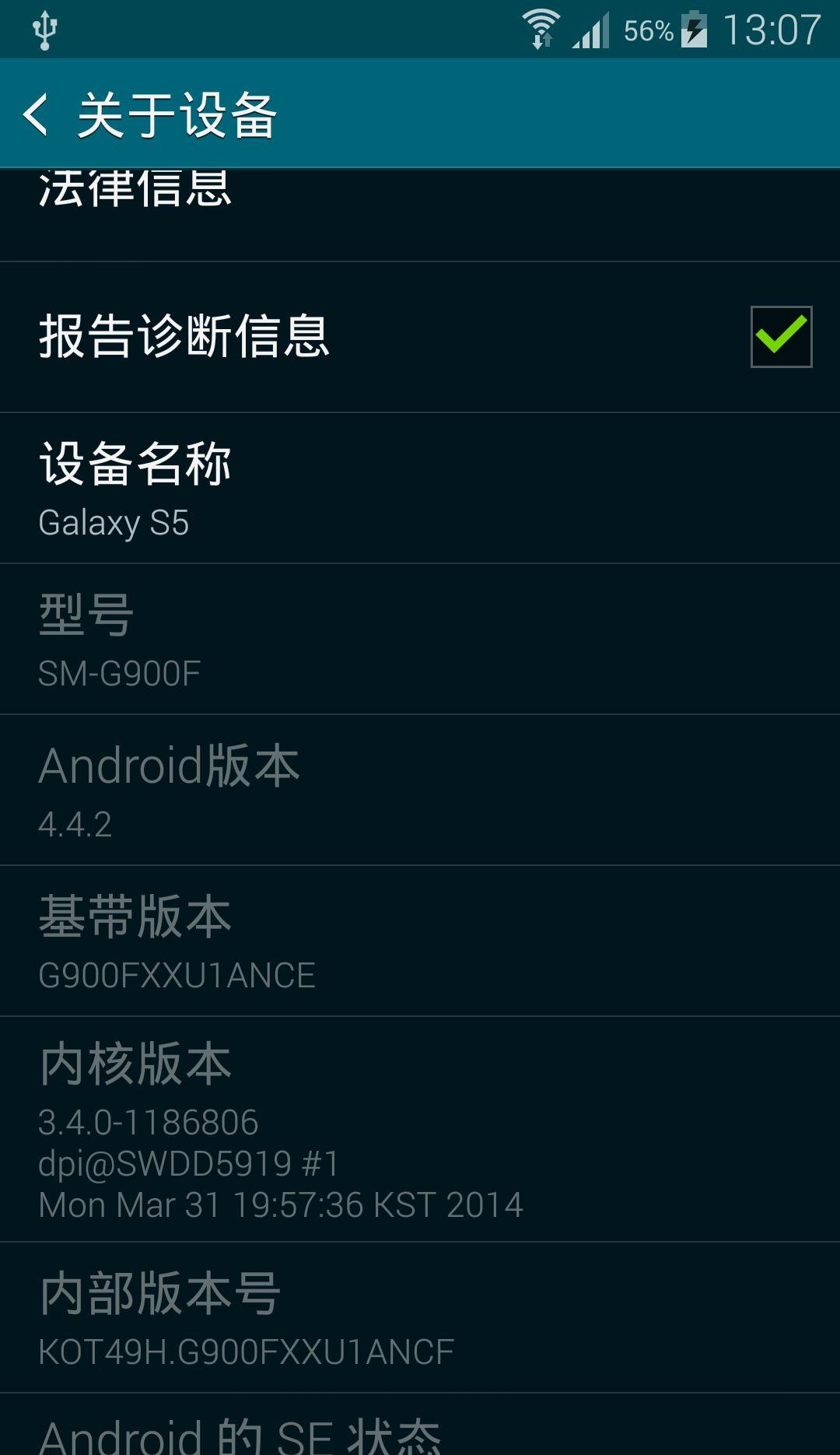Tap the Android版本 4.4.2 row
The image size is (840, 1455).
420,791
